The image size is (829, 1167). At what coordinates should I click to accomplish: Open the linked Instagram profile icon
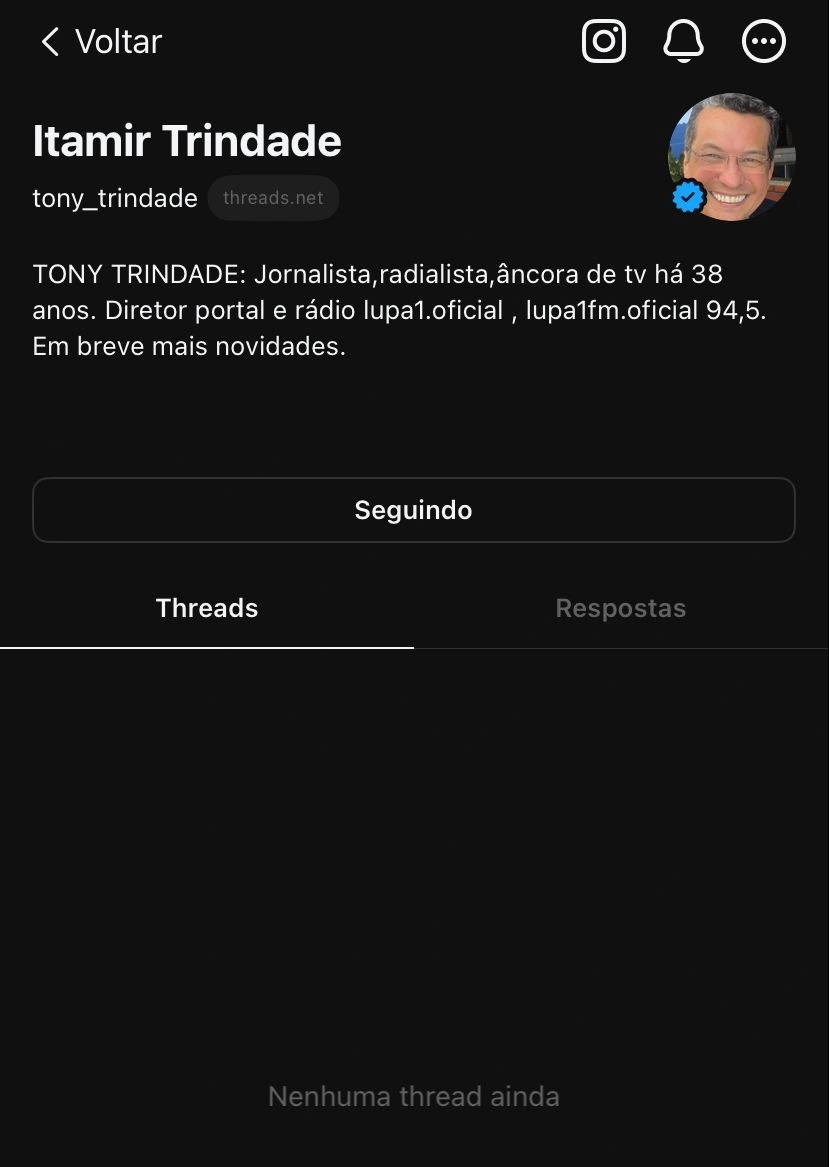(x=604, y=42)
